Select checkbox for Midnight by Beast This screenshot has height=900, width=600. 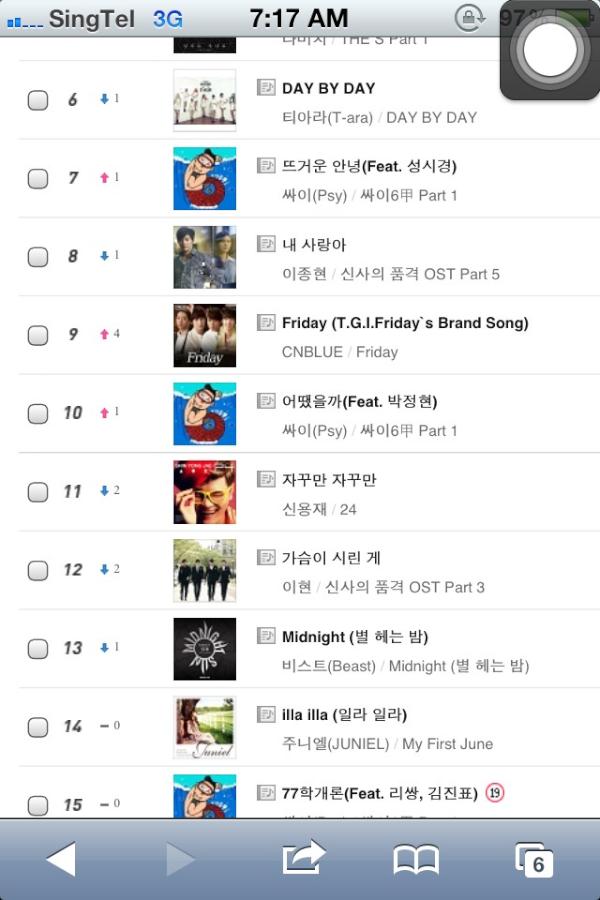37,648
